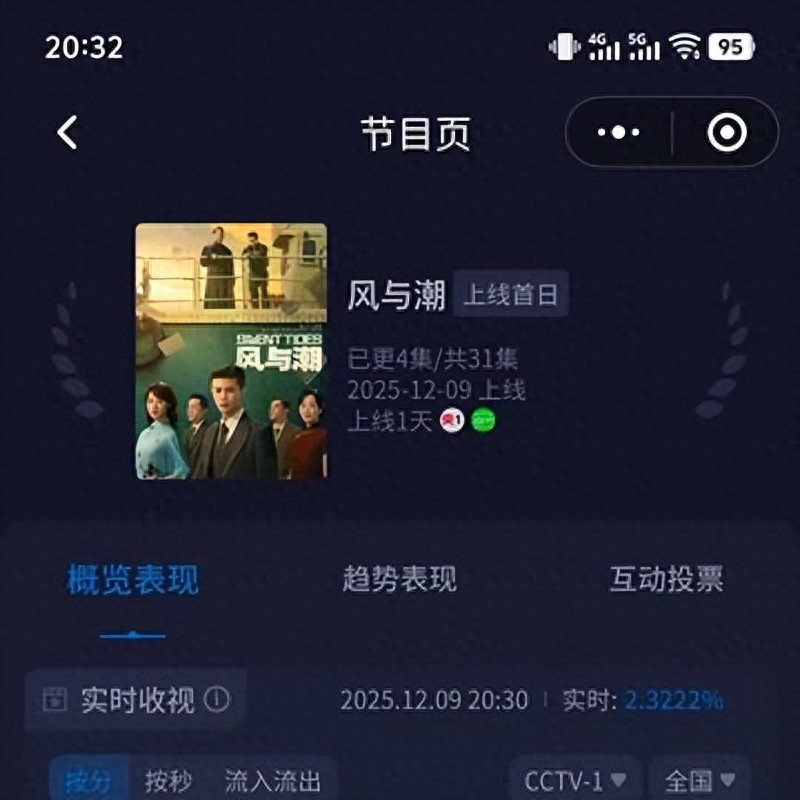Show the 实时收视 info tooltip
The height and width of the screenshot is (800, 800).
(x=217, y=699)
